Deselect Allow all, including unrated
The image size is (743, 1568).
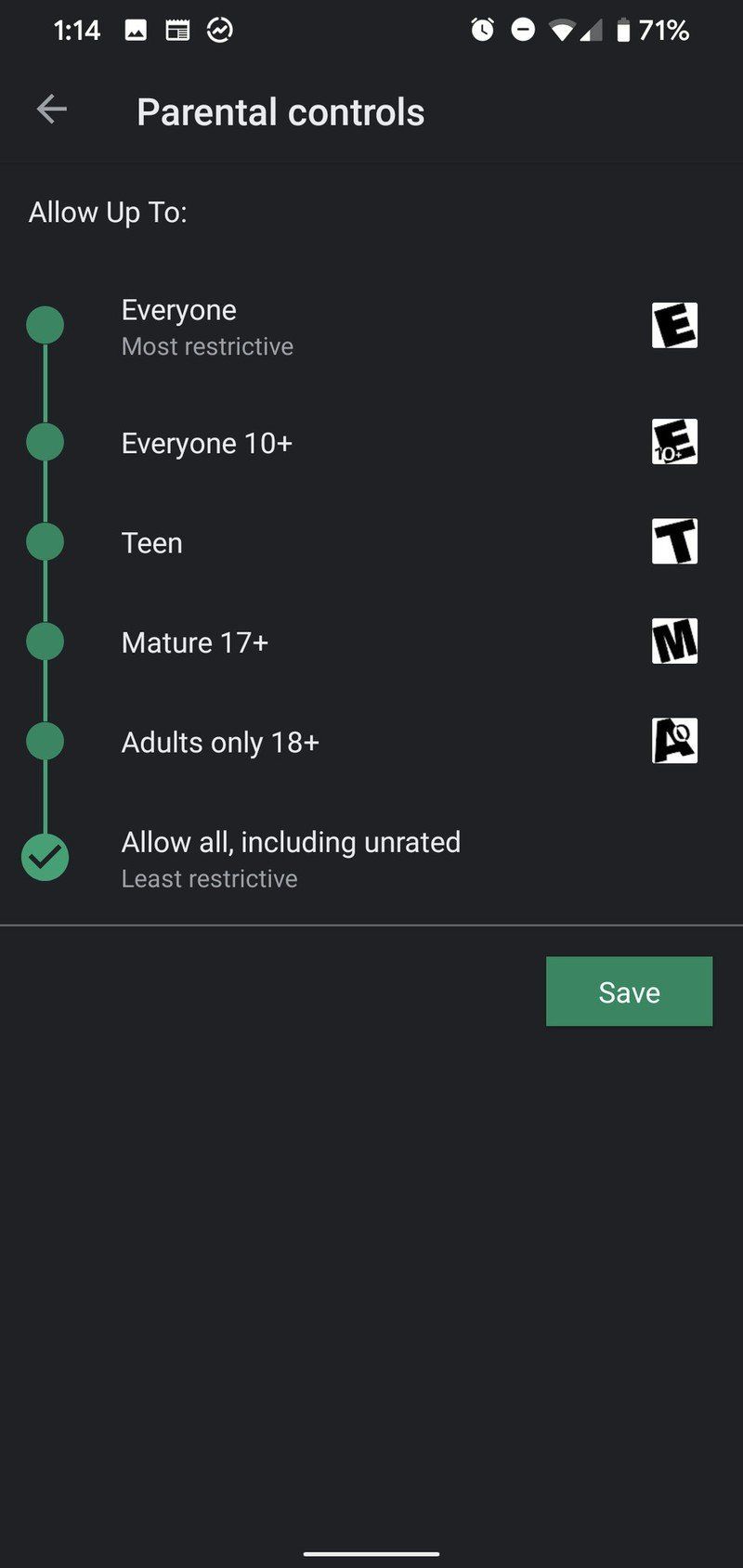46,857
